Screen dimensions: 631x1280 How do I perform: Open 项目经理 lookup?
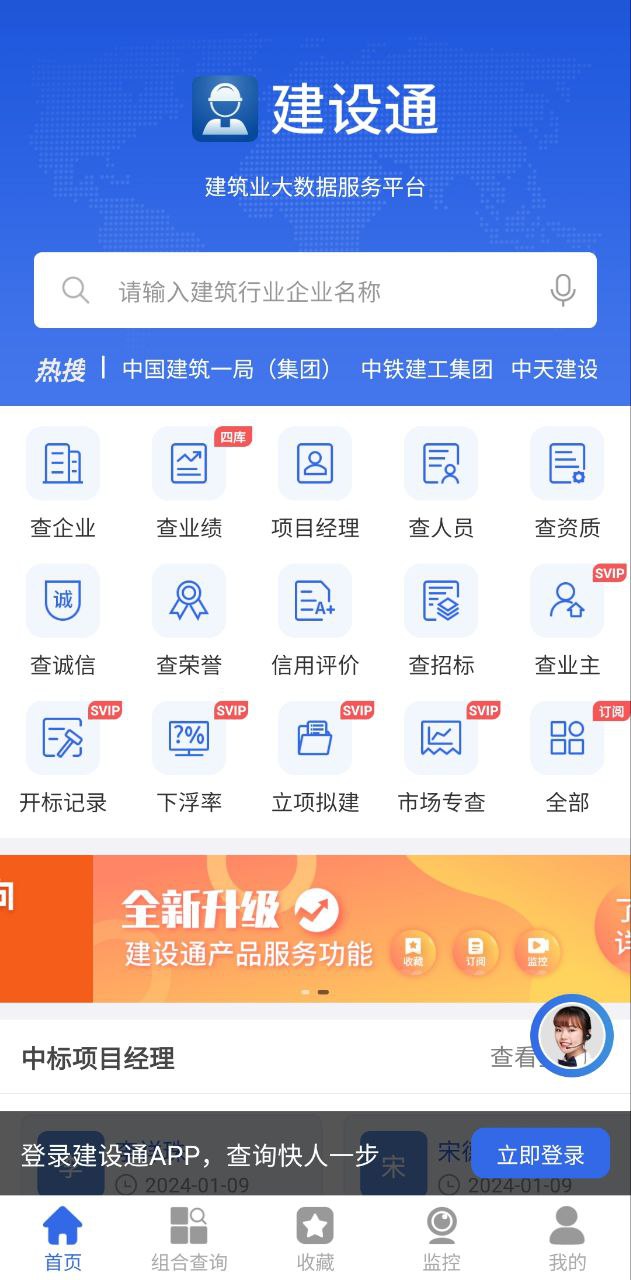(315, 482)
